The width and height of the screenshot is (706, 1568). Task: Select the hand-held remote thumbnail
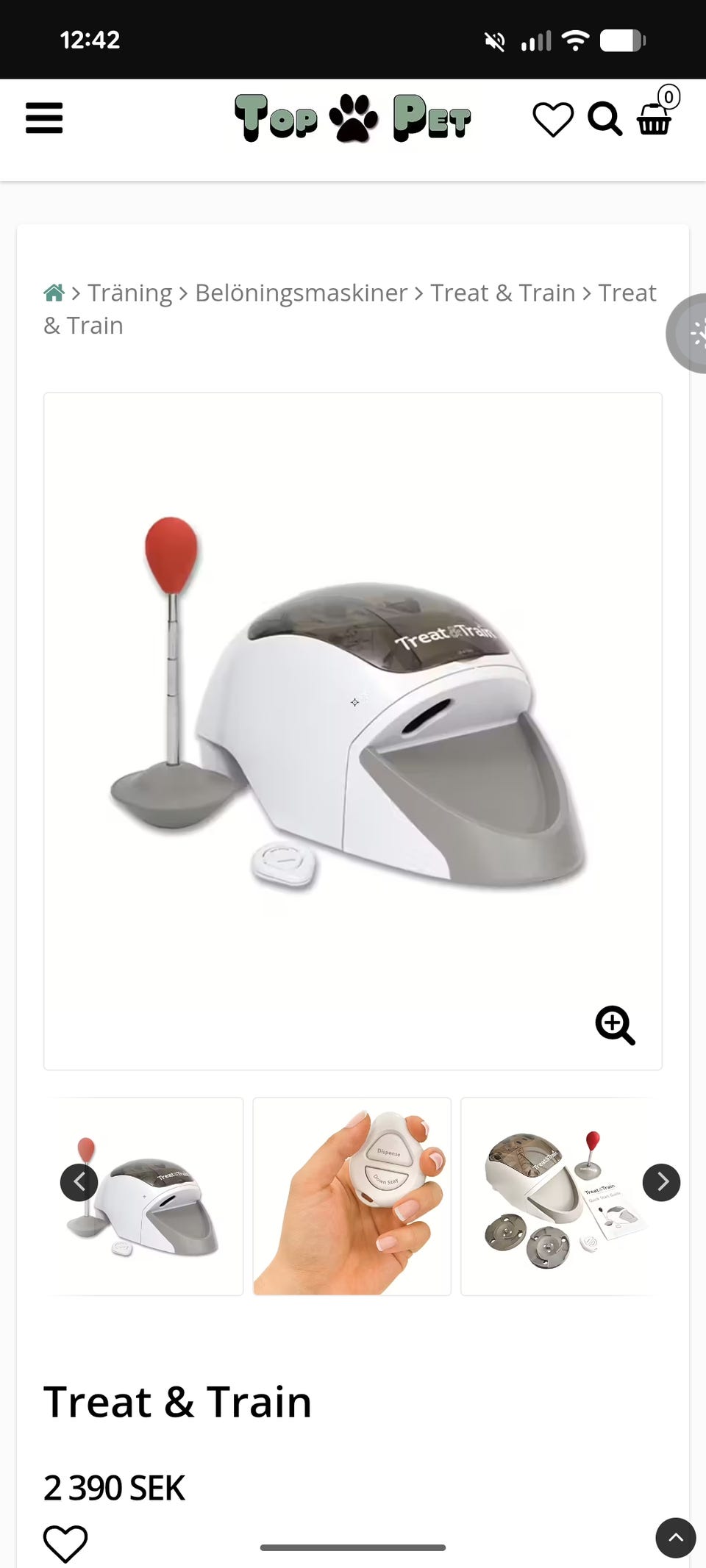click(352, 1196)
